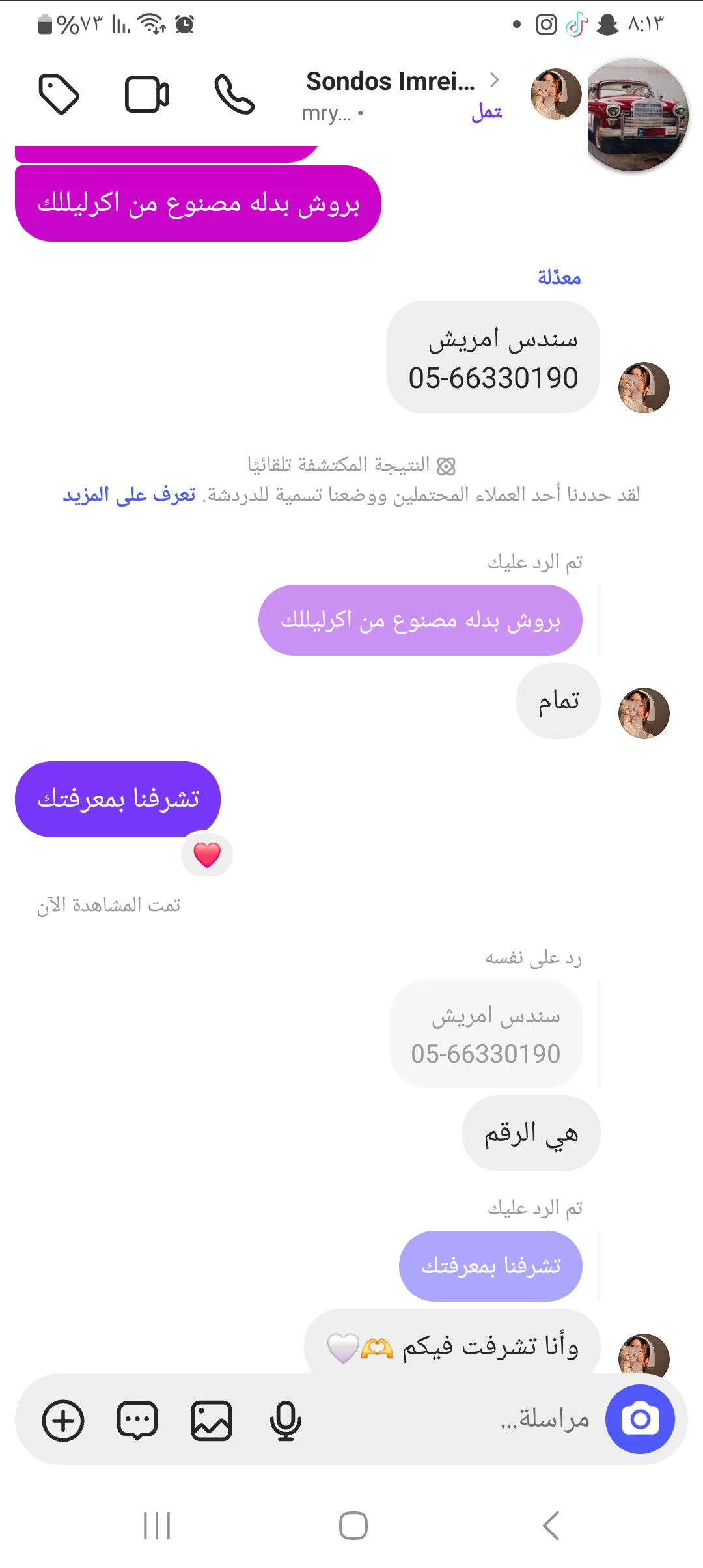Open the heart reaction on 'تشرفنا بمعرفتك'
703x1568 pixels.
(x=207, y=854)
